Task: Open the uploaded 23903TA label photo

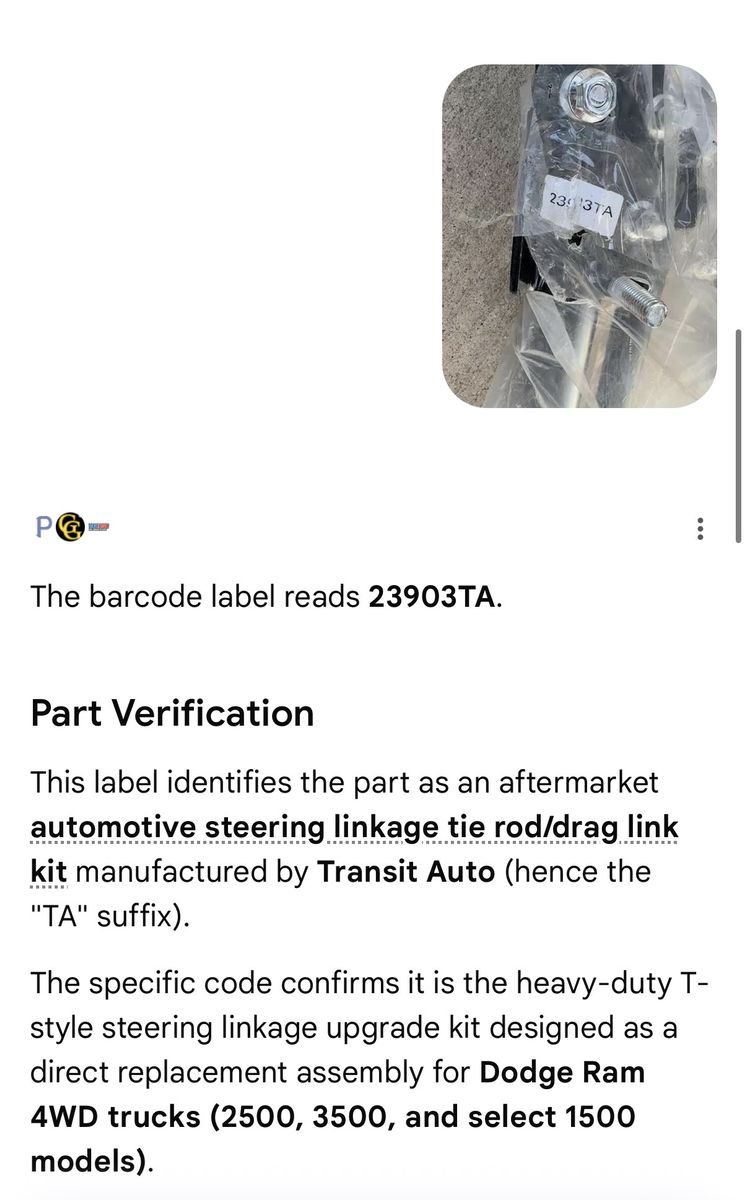Action: (579, 236)
